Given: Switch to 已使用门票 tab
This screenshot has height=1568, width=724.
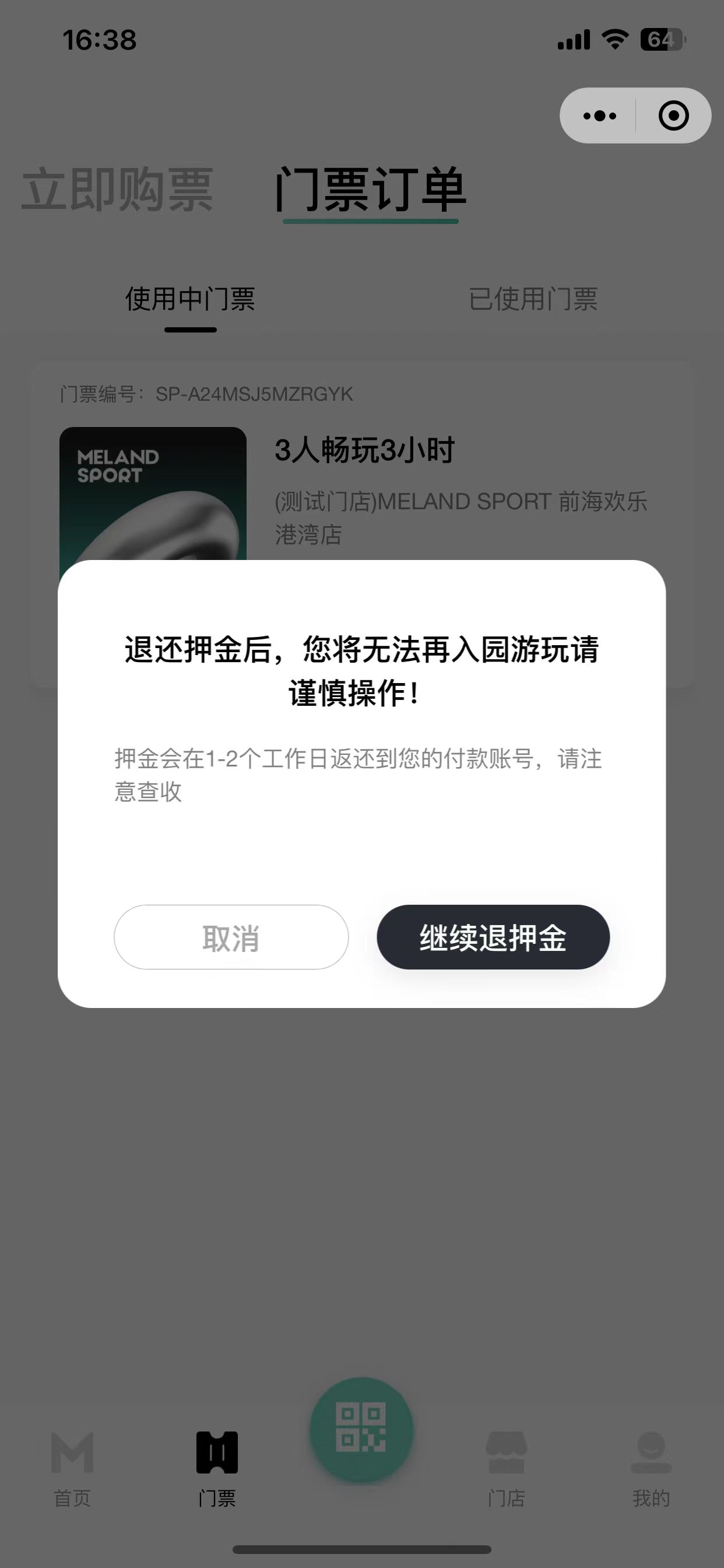Looking at the screenshot, I should (x=533, y=299).
